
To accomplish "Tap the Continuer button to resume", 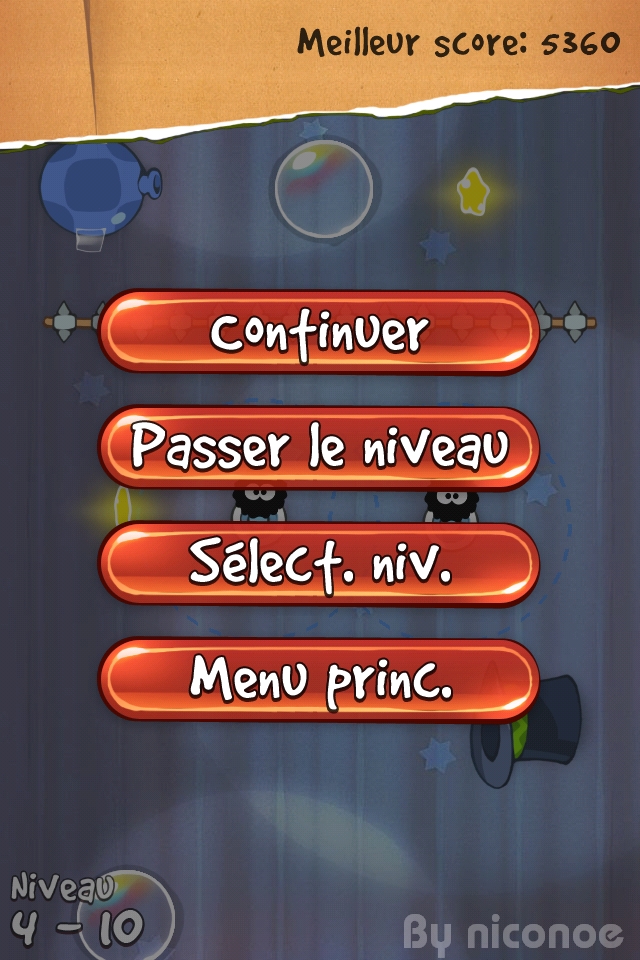I will (319, 332).
